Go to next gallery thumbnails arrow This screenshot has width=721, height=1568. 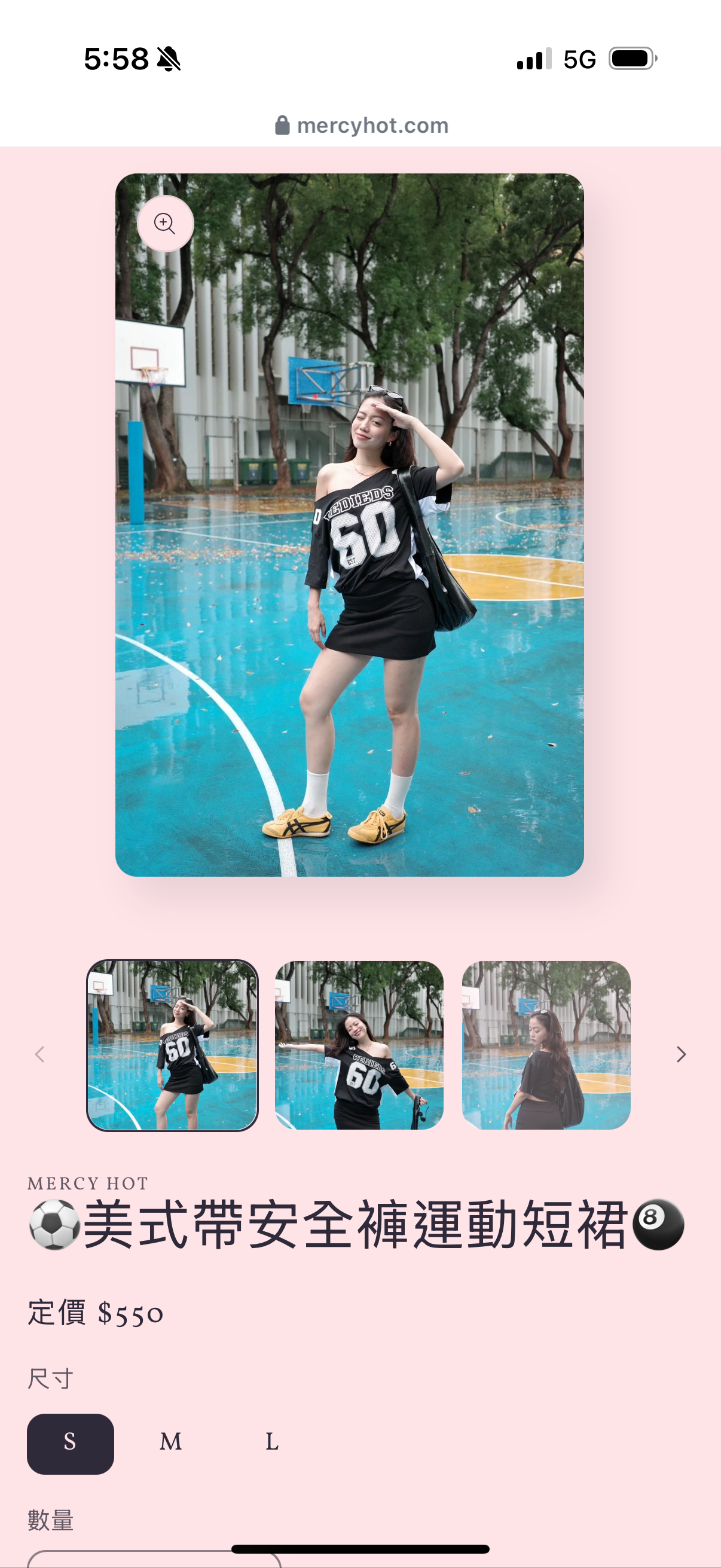point(681,1054)
